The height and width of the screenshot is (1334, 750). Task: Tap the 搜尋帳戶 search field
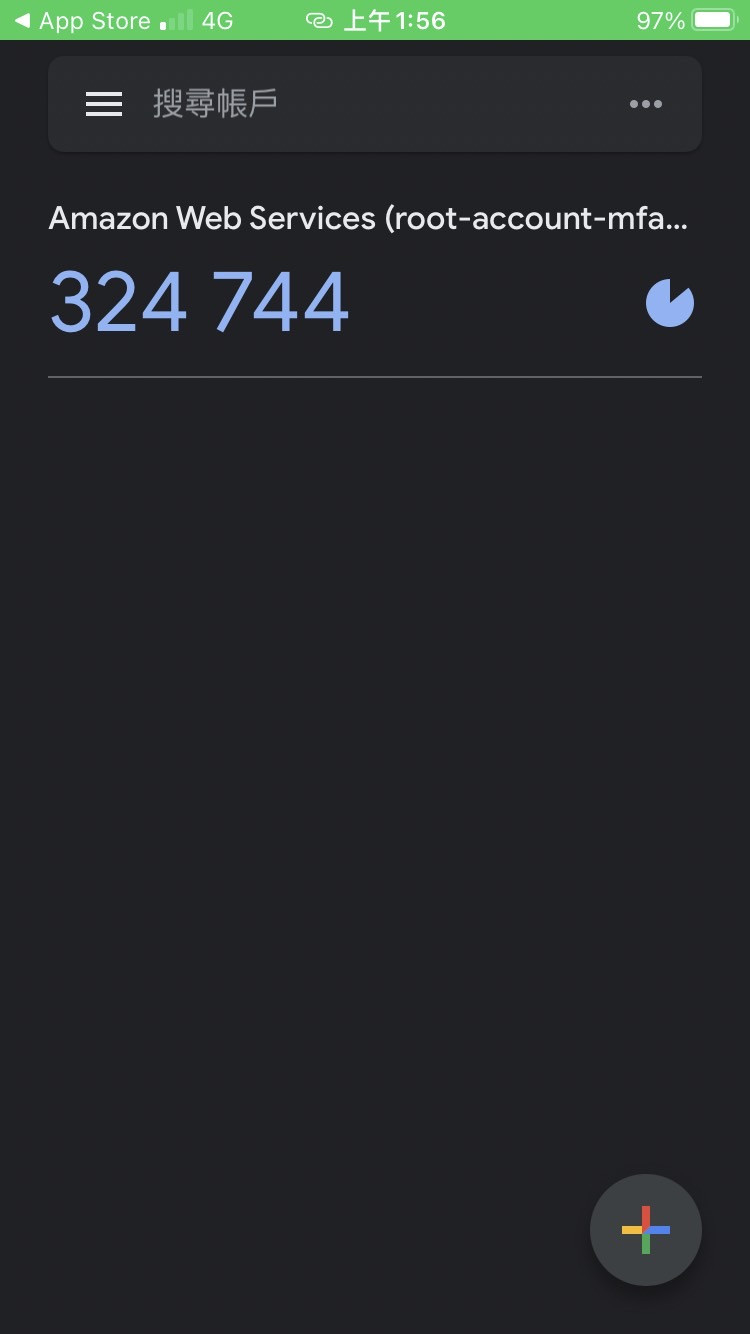pos(370,104)
